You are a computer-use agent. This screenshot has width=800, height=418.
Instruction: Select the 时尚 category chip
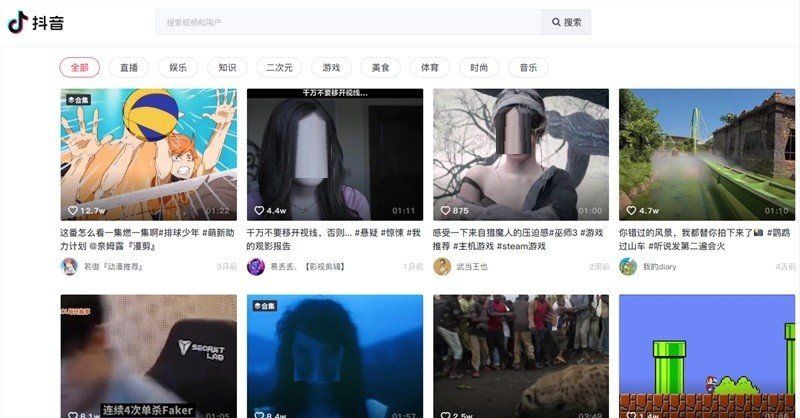[x=479, y=68]
